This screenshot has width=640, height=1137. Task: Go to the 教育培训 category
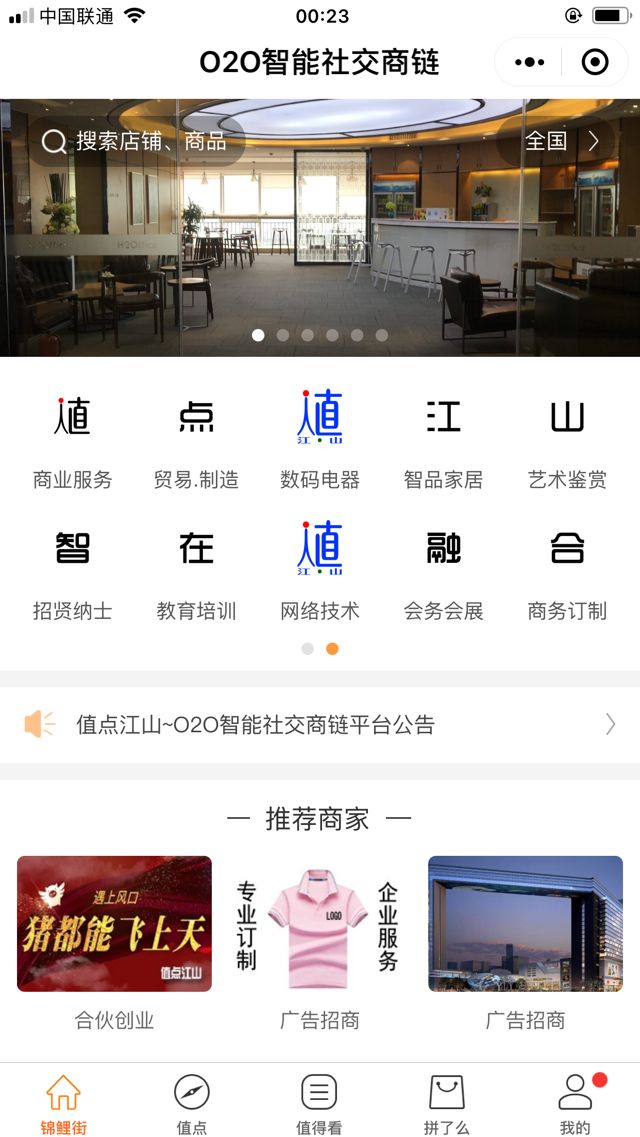point(196,570)
